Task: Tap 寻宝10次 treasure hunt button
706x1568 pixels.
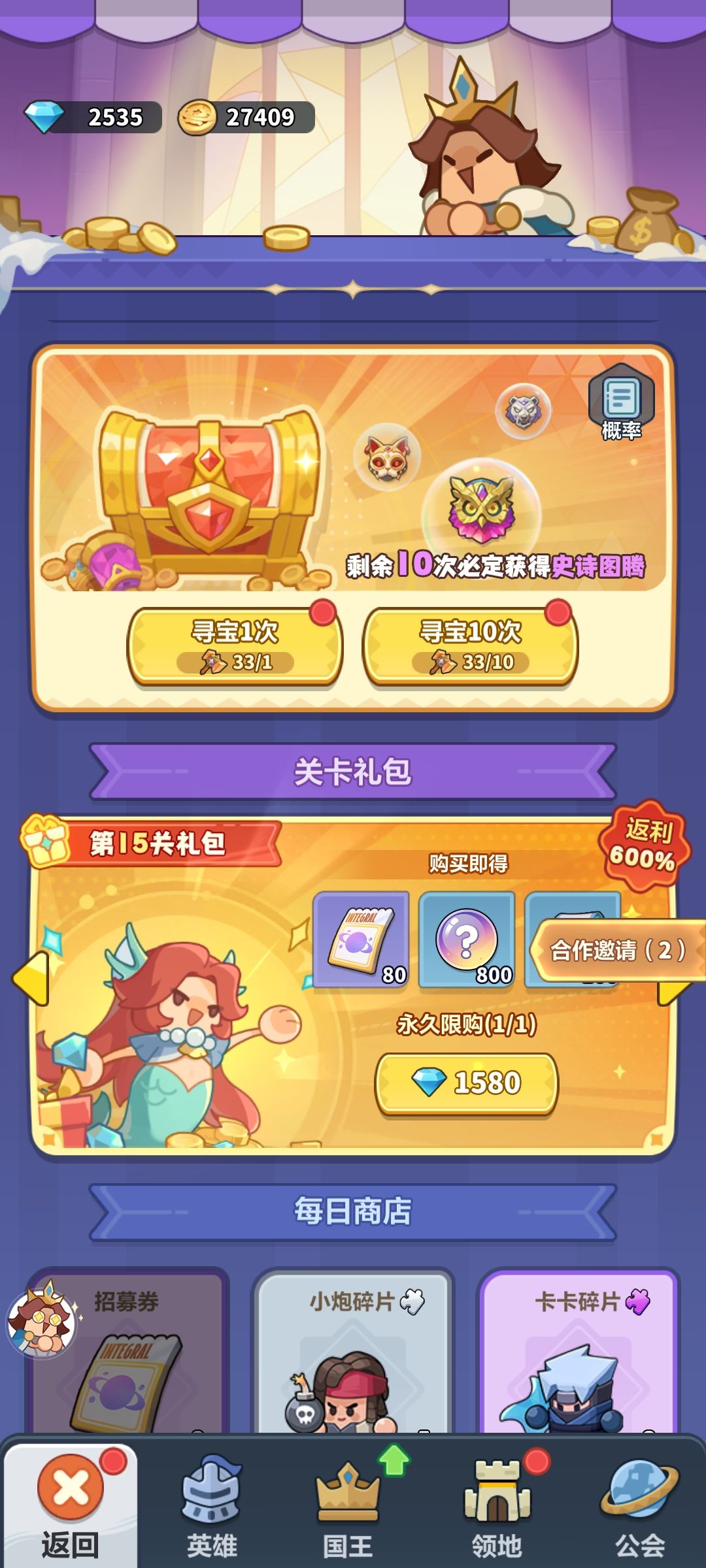Action: pyautogui.click(x=470, y=646)
